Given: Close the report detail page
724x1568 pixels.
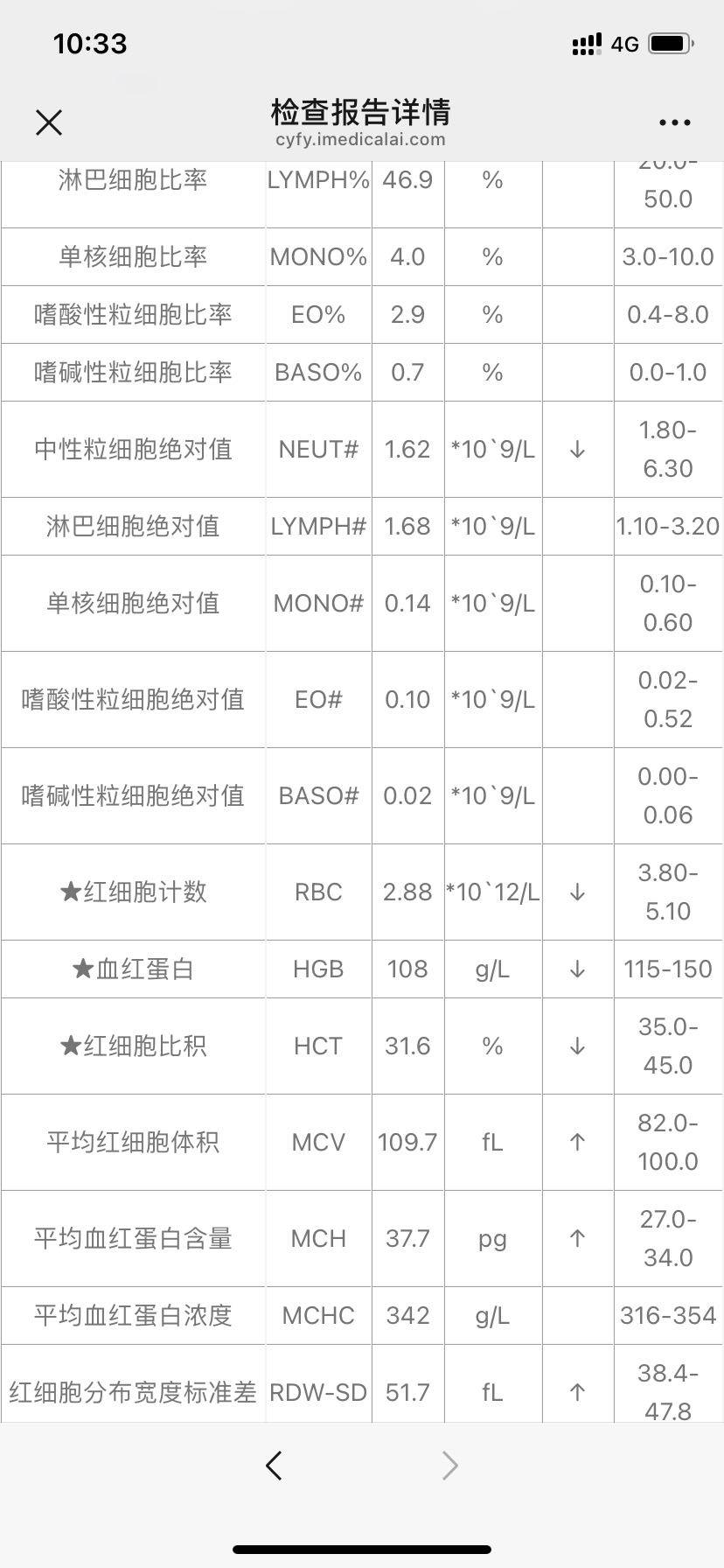Looking at the screenshot, I should (49, 122).
